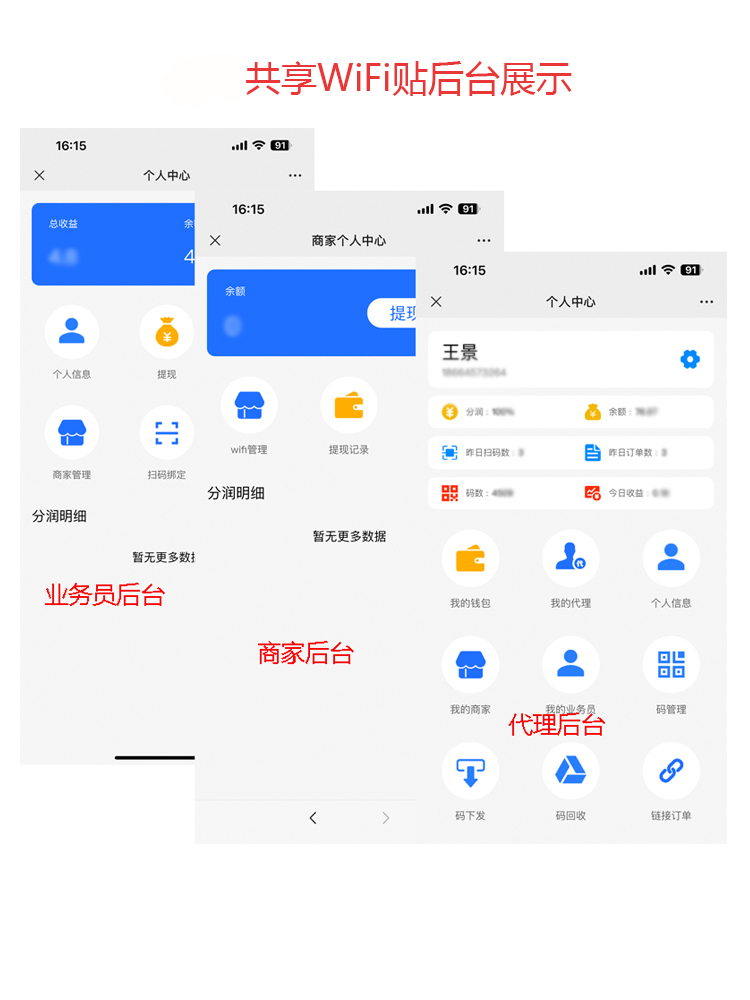Open 码管理 QR code management
This screenshot has width=750, height=1000.
tap(670, 663)
